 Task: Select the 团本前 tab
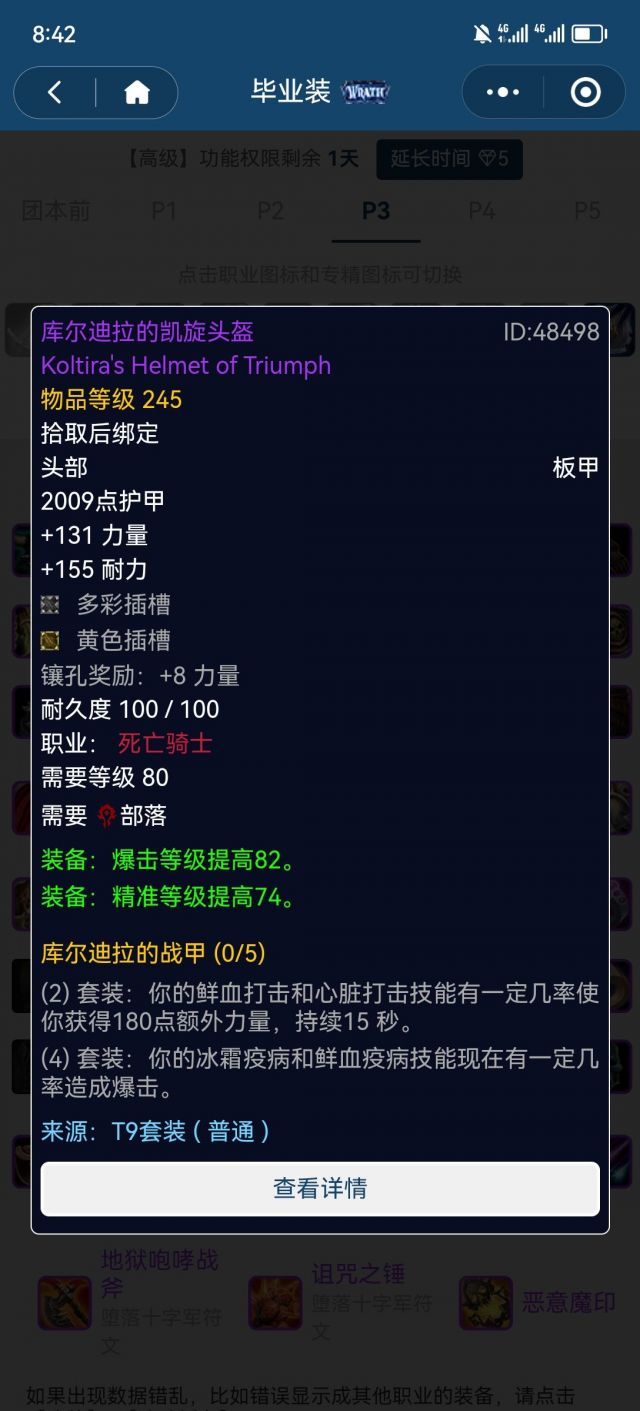coord(56,211)
